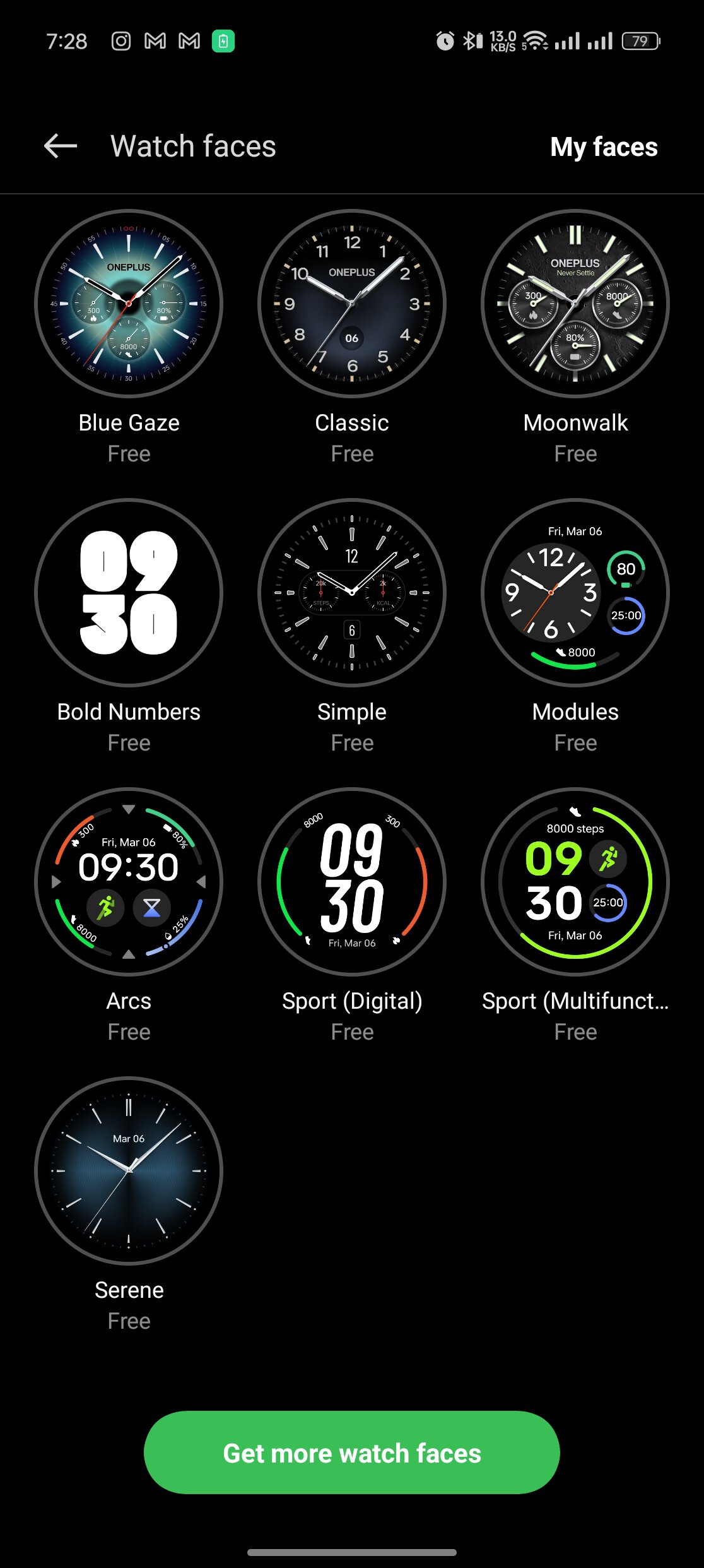Select the Blue Gaze watch face

coord(129,304)
